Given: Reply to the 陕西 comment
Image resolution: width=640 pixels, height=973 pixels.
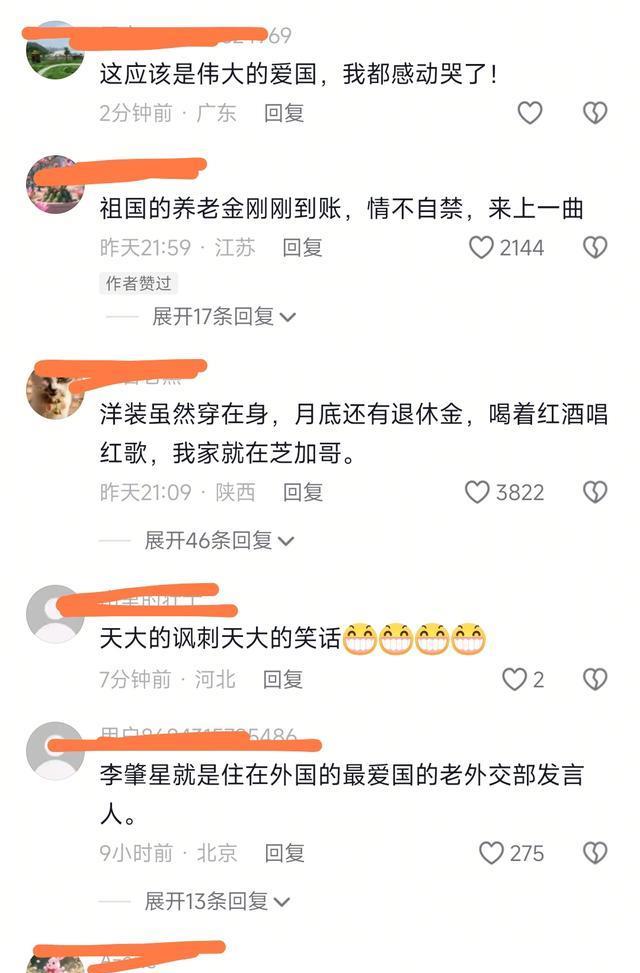Looking at the screenshot, I should 302,492.
